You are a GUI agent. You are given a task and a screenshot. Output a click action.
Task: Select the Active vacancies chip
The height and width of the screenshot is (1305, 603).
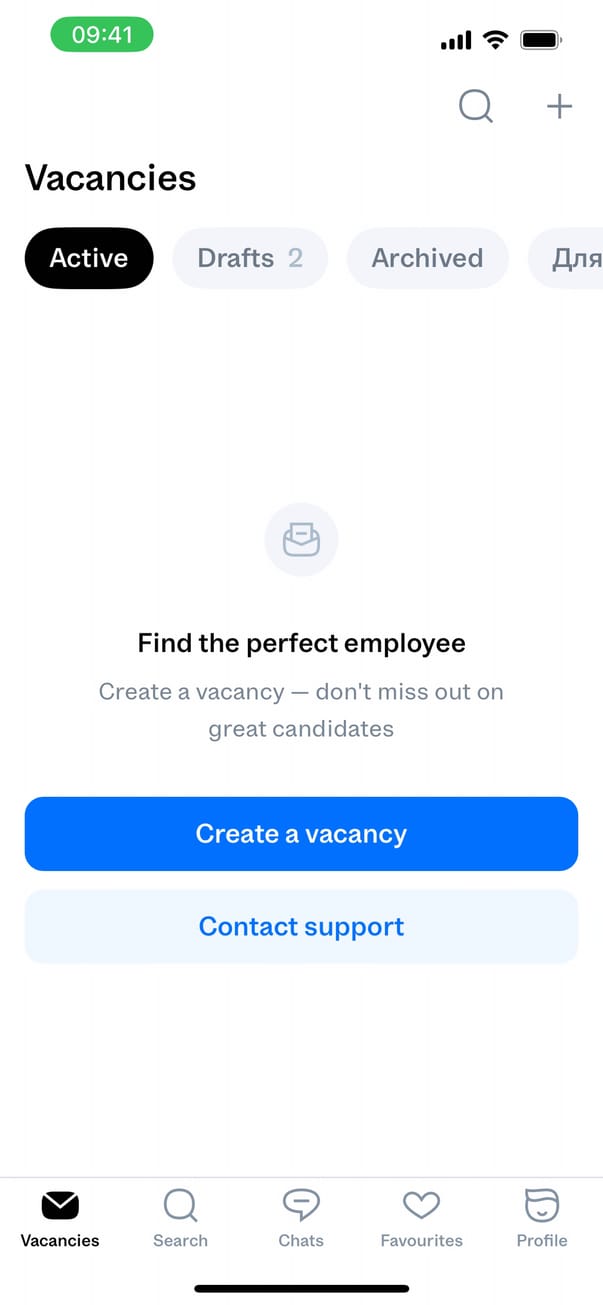[x=89, y=258]
